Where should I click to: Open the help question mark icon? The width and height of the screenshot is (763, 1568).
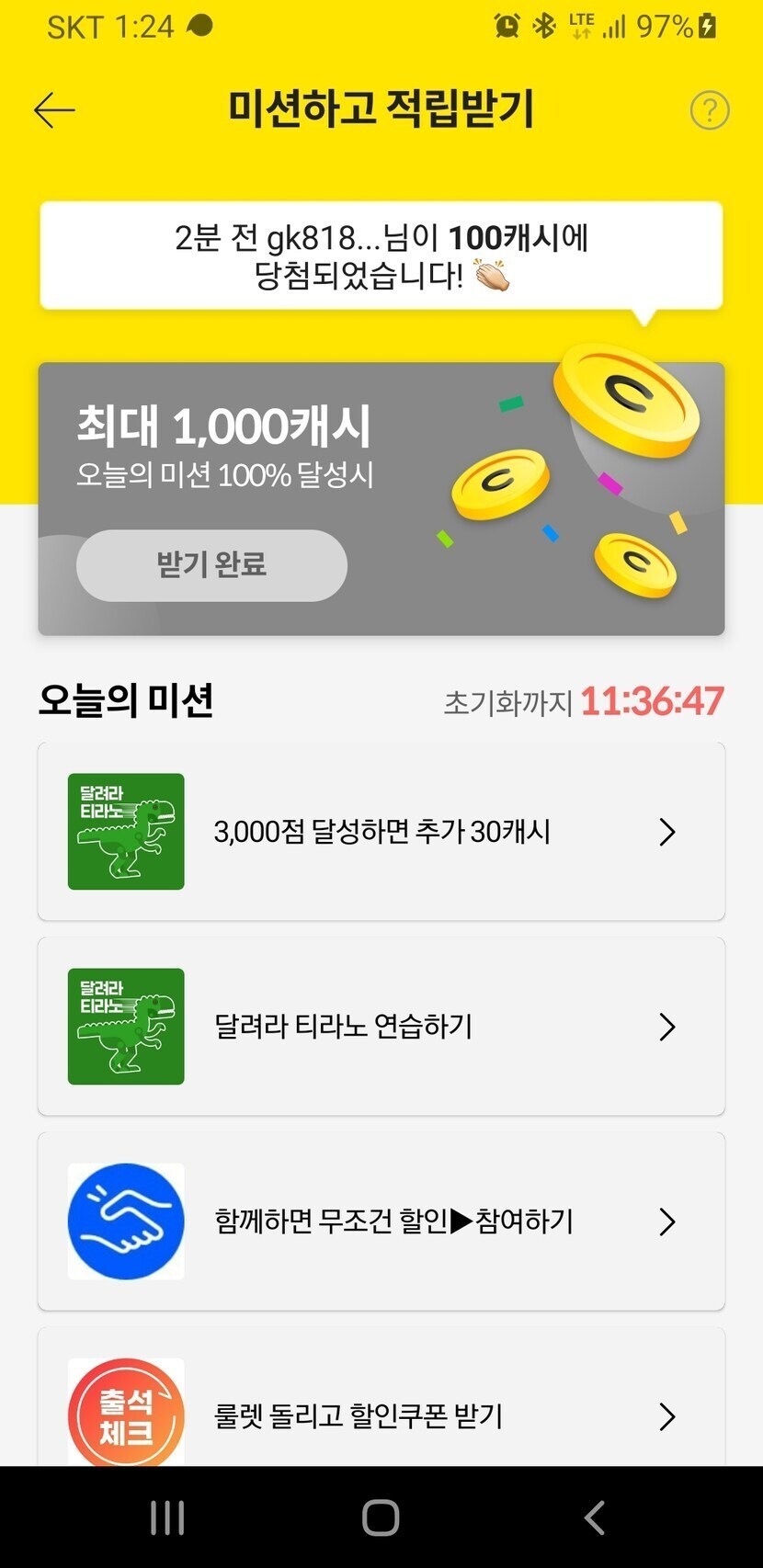point(709,110)
